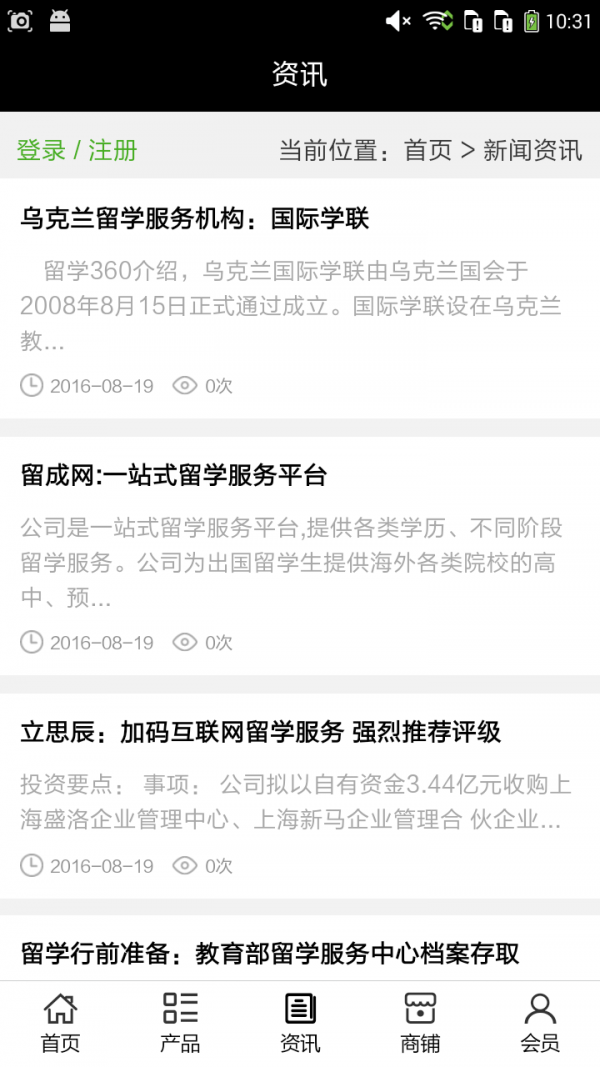Image resolution: width=600 pixels, height=1067 pixels.
Task: Switch to the 首页 tab
Action: 60,1023
